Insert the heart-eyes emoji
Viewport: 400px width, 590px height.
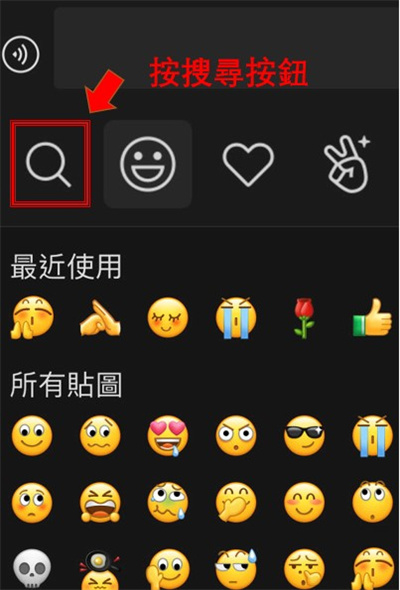(x=167, y=436)
